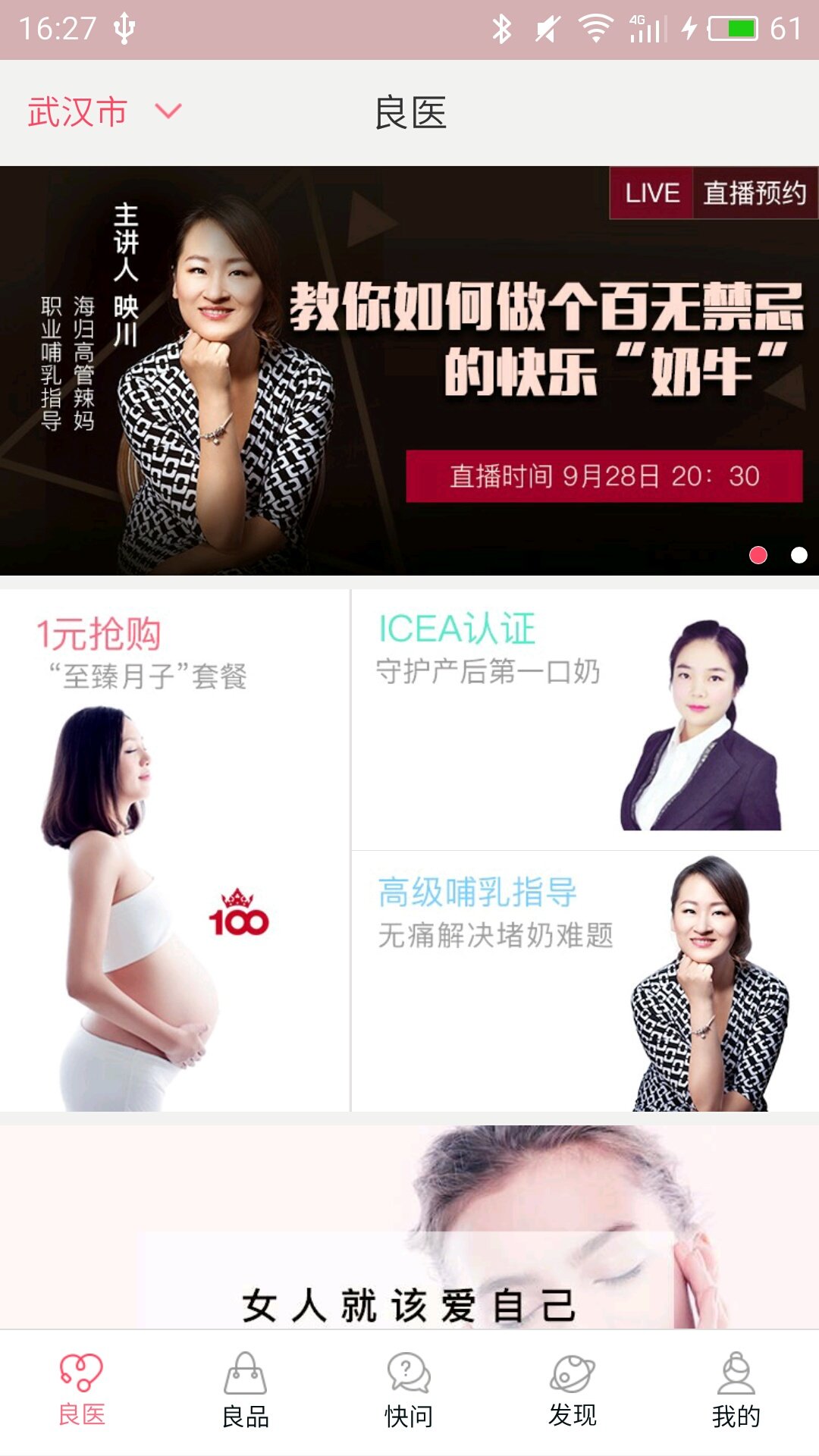Open the ICEA认证 card
The width and height of the screenshot is (819, 1456).
click(x=584, y=720)
